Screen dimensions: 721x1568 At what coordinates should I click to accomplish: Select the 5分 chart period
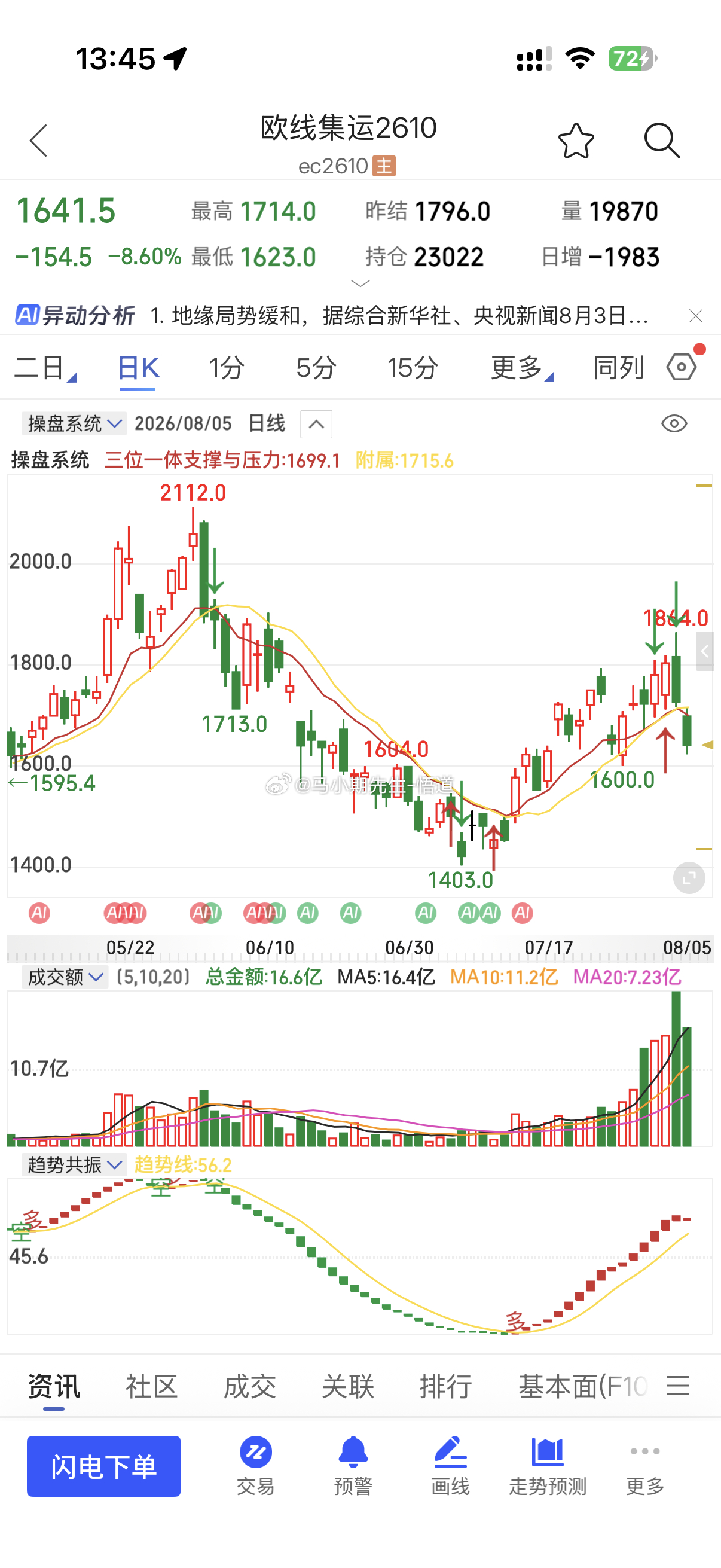(316, 368)
